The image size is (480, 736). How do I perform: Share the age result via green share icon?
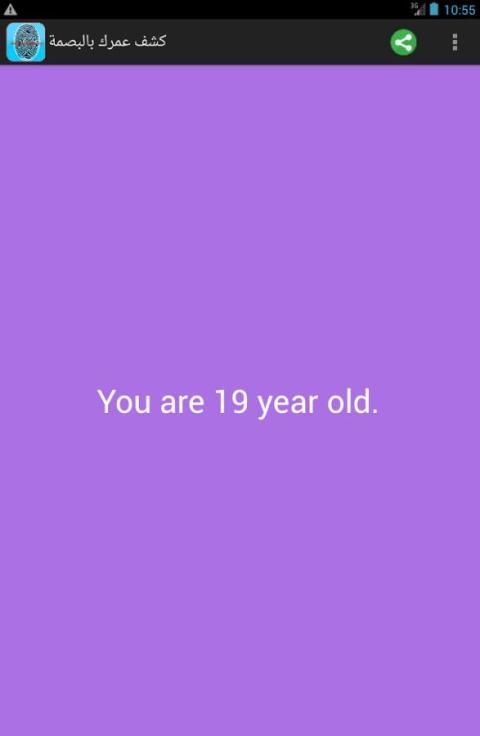coord(404,42)
